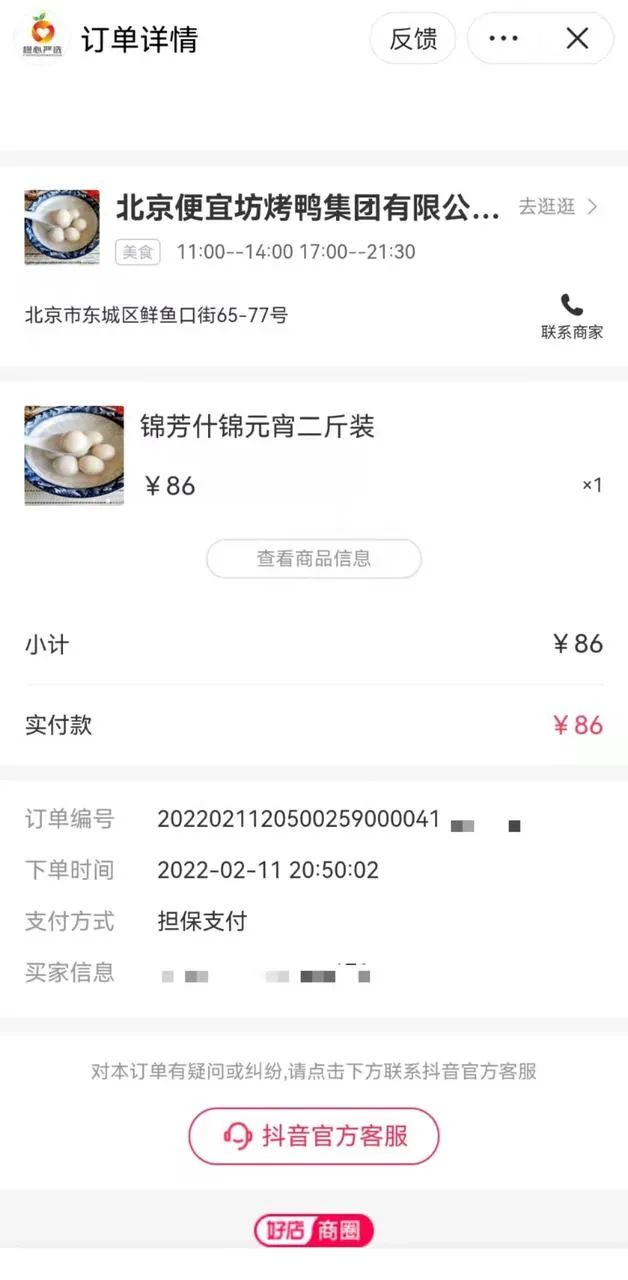
Task: Close the order details page
Action: [x=577, y=39]
